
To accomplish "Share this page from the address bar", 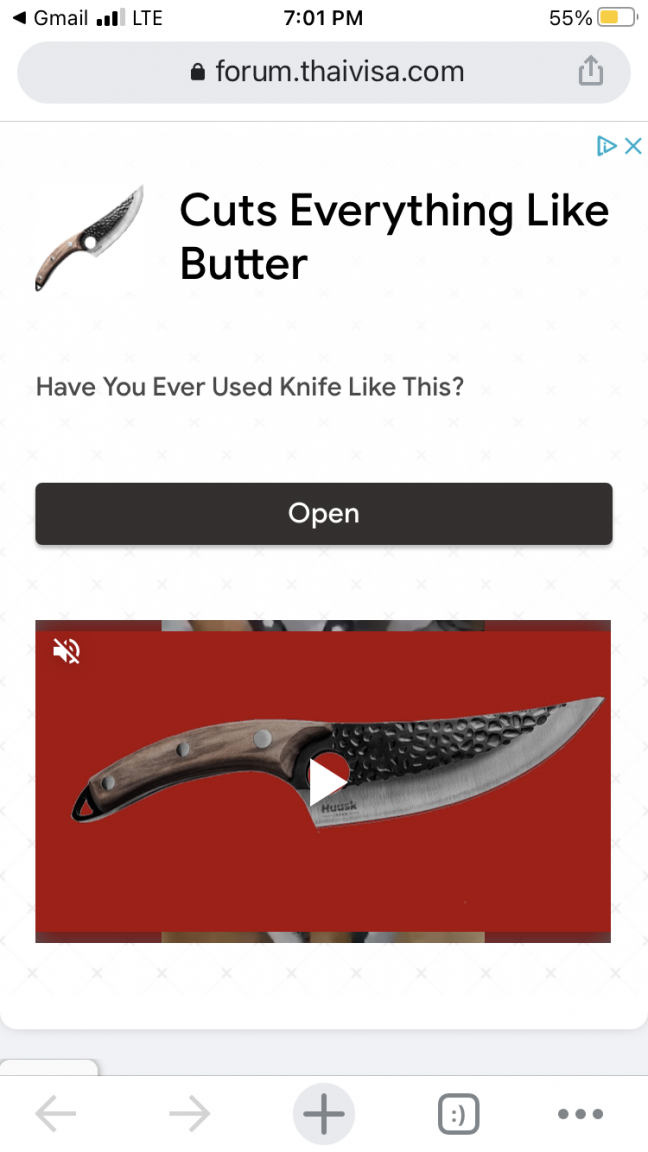I will coord(591,72).
